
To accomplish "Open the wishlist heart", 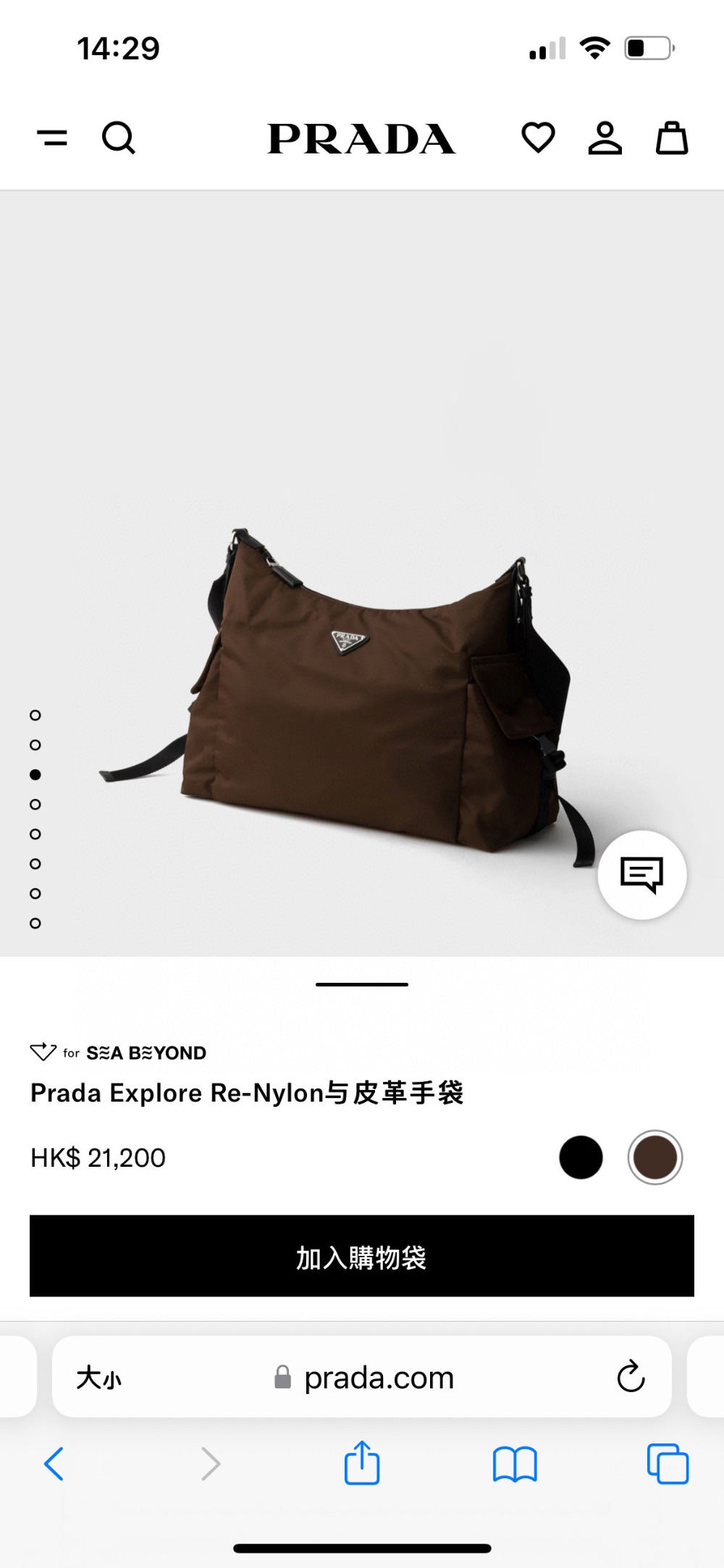I will coord(538,137).
